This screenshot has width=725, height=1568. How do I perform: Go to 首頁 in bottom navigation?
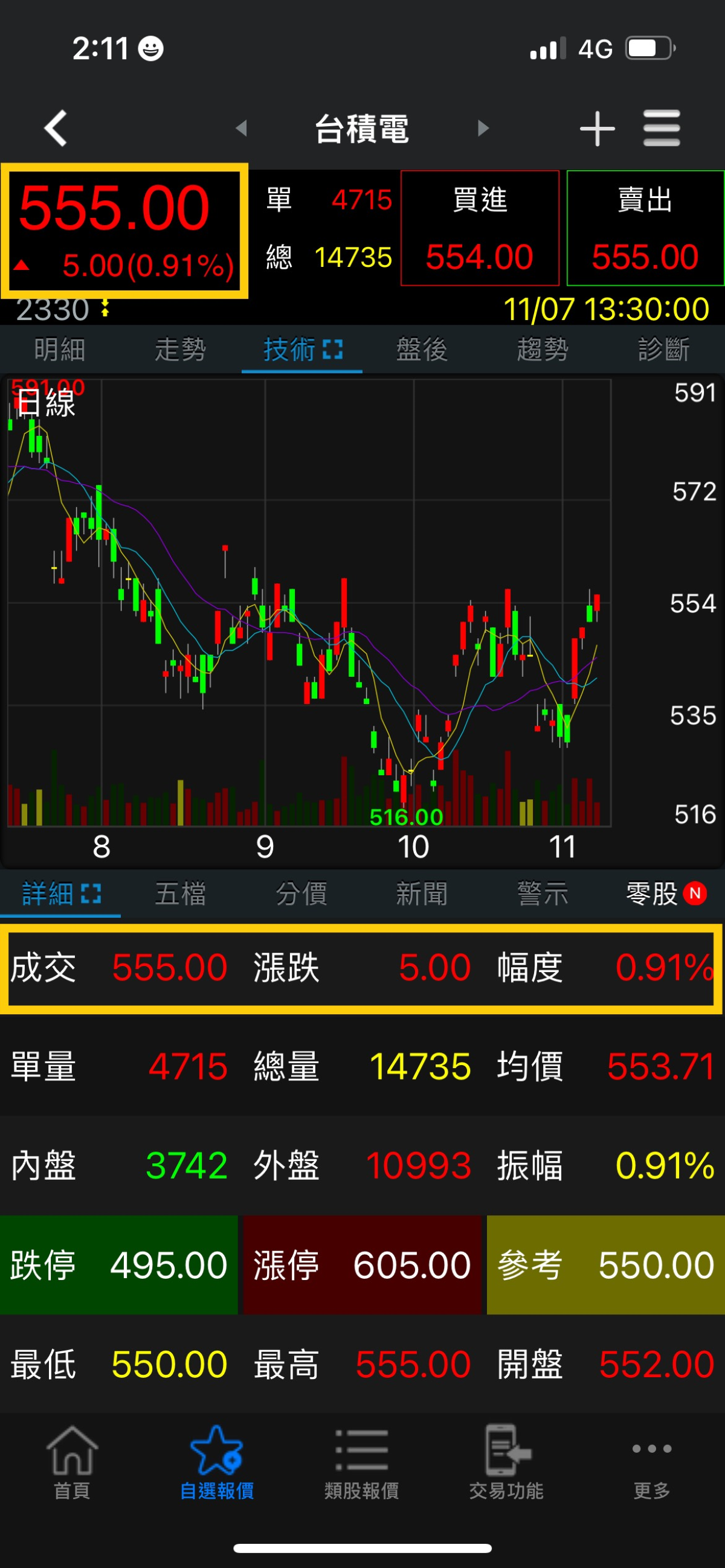tap(72, 1462)
